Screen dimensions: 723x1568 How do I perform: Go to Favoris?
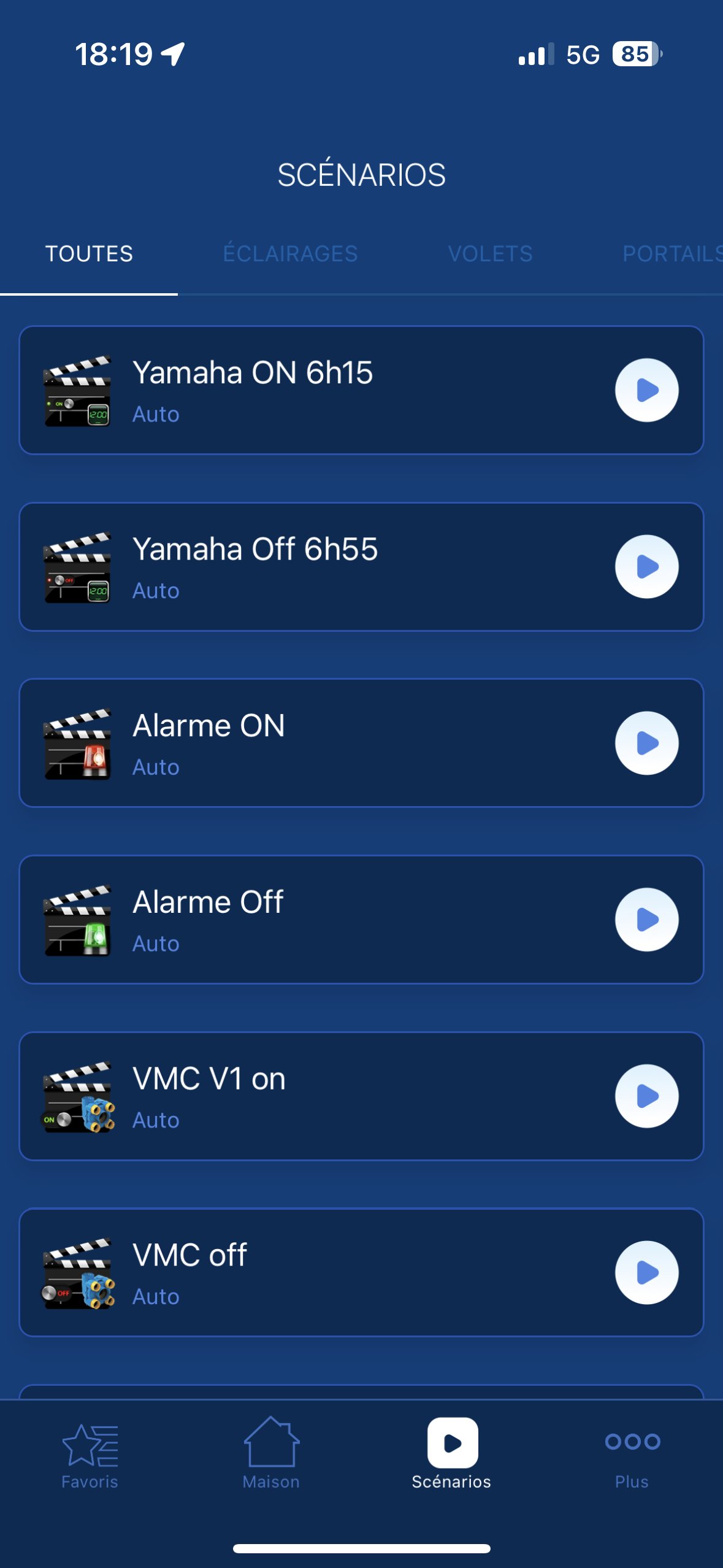[x=90, y=1454]
